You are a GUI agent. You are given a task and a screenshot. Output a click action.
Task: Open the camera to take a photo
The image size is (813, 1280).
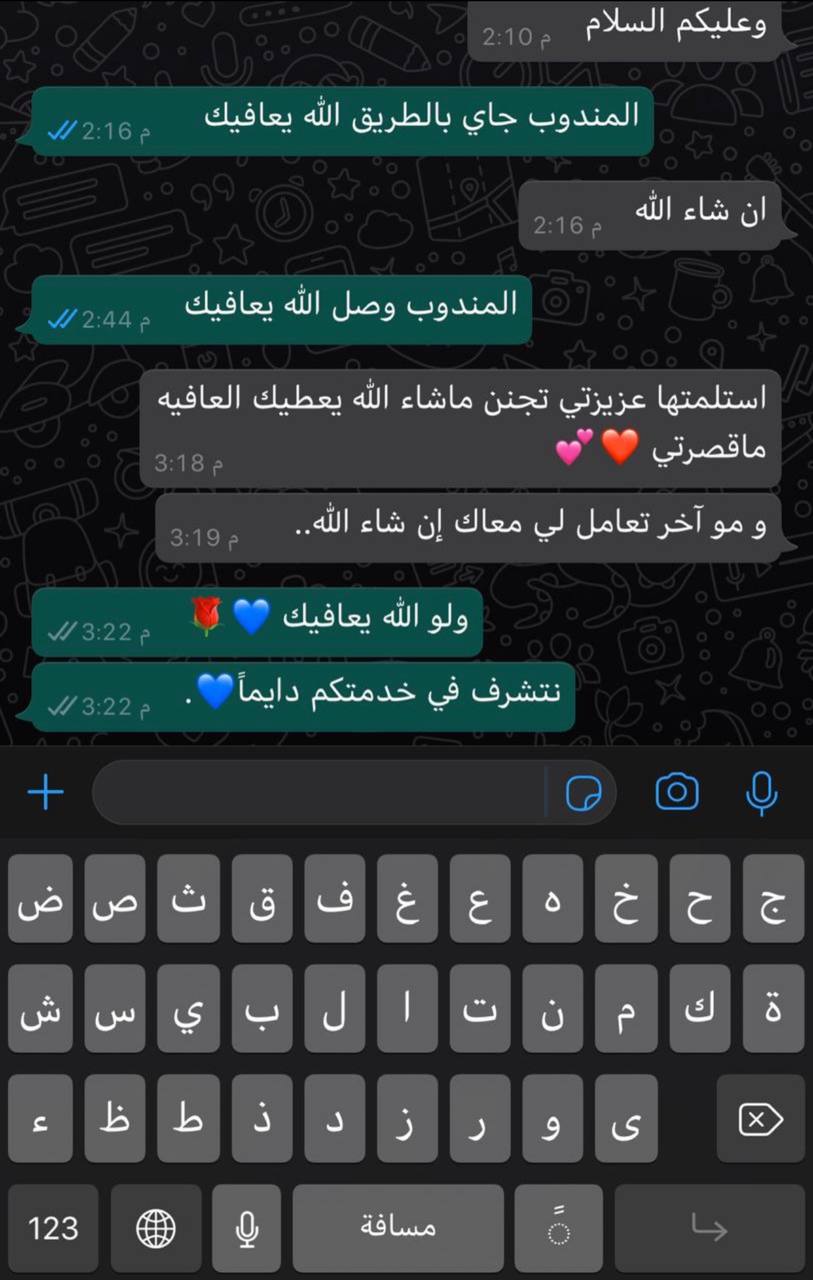(x=677, y=793)
